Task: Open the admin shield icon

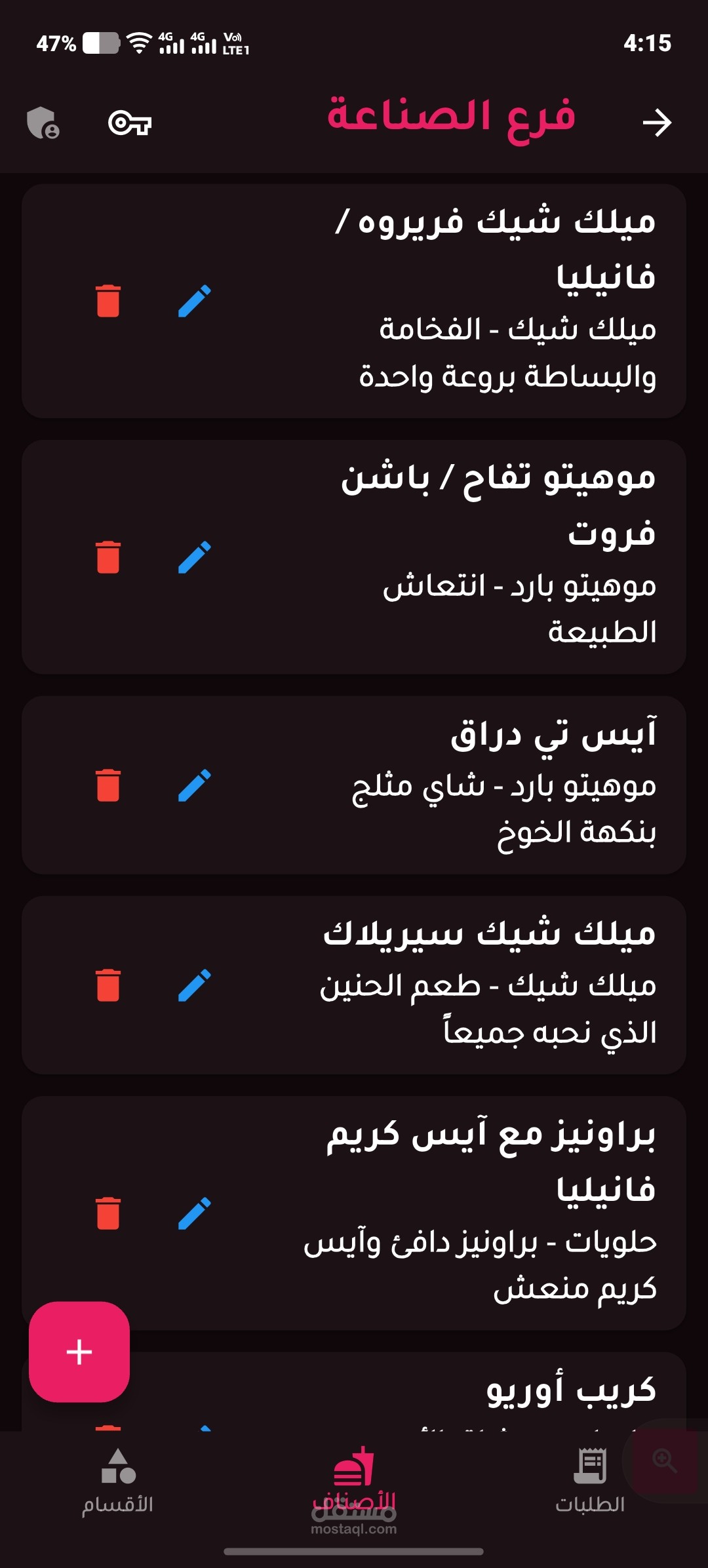Action: click(x=43, y=123)
